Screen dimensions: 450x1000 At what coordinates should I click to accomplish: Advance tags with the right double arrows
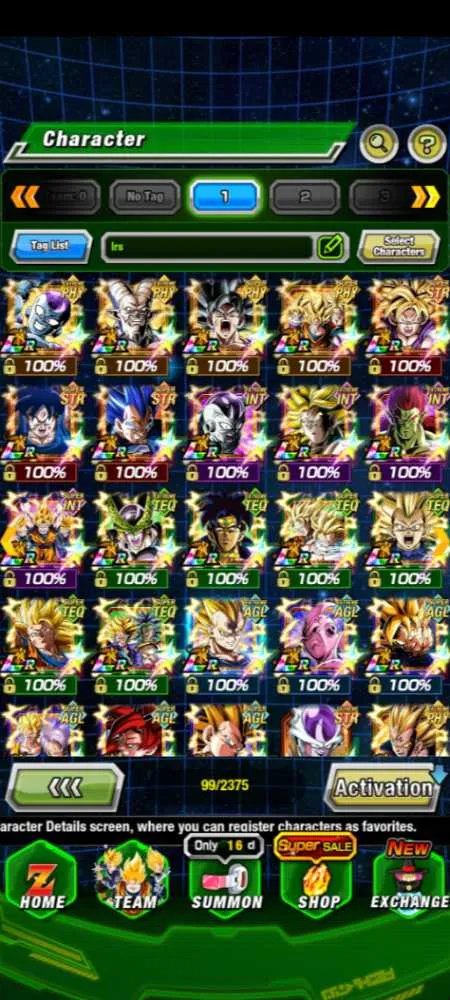click(x=426, y=196)
